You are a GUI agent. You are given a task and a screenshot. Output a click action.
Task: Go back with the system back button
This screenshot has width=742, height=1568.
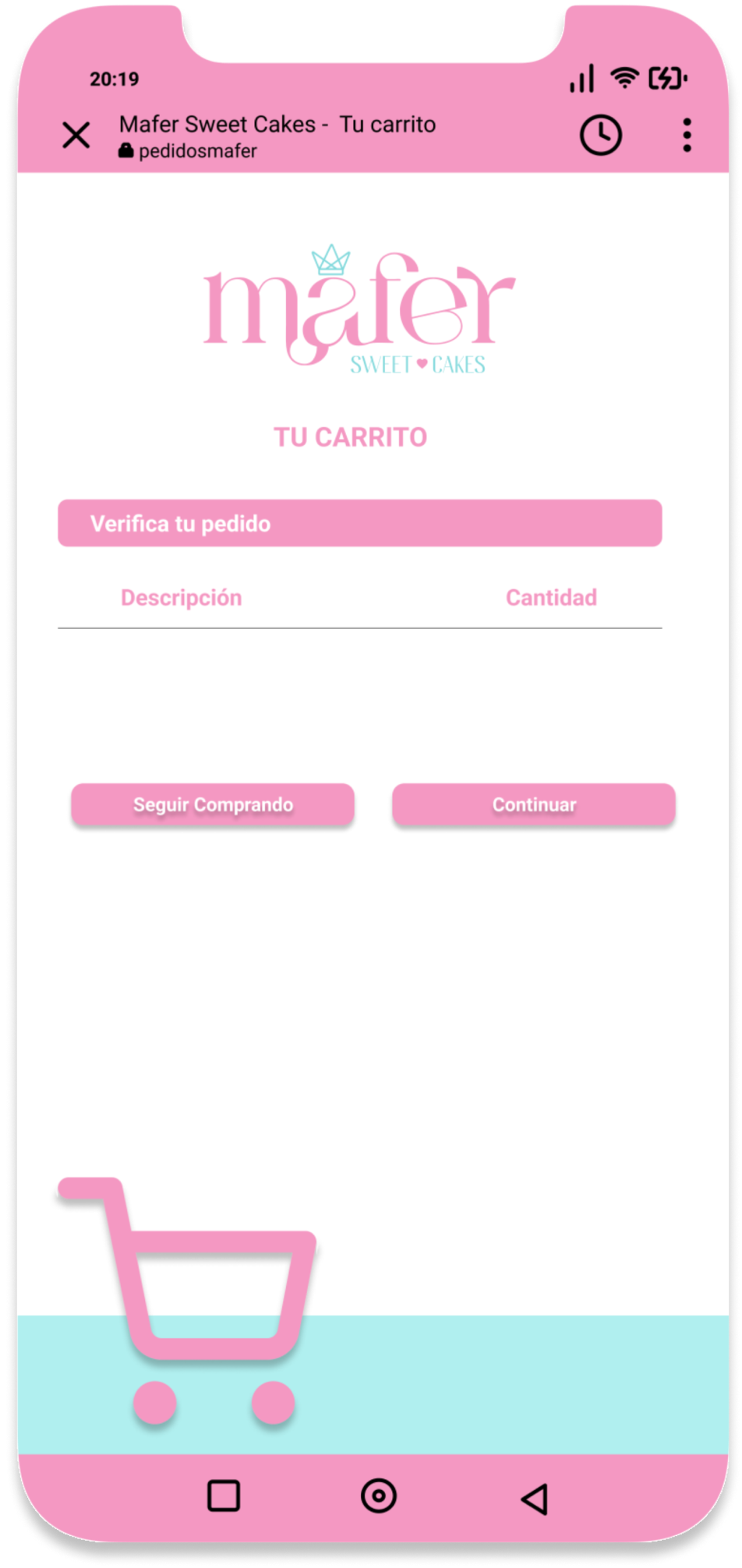[x=535, y=1498]
